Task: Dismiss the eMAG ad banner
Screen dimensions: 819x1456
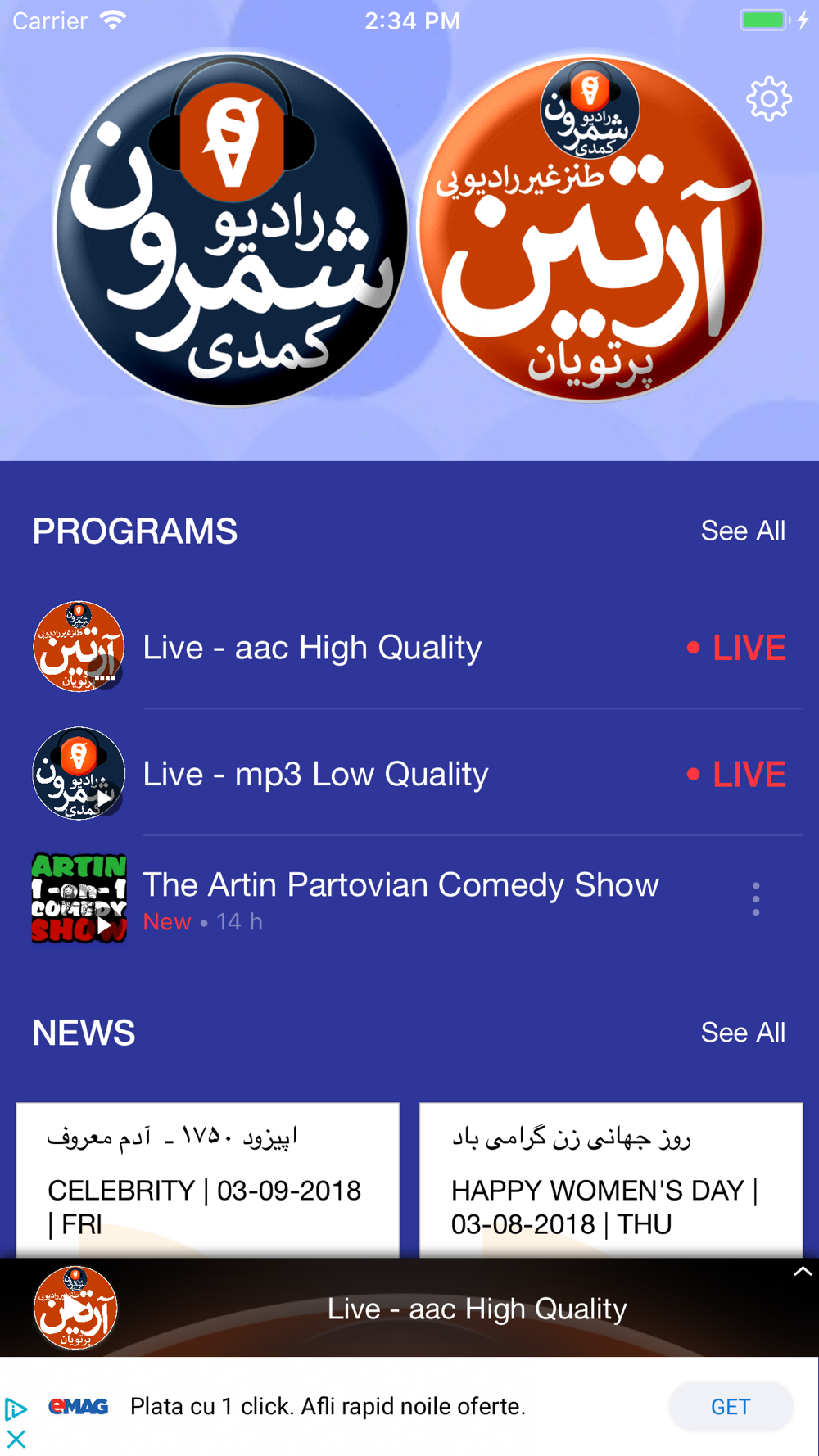Action: click(x=16, y=1439)
